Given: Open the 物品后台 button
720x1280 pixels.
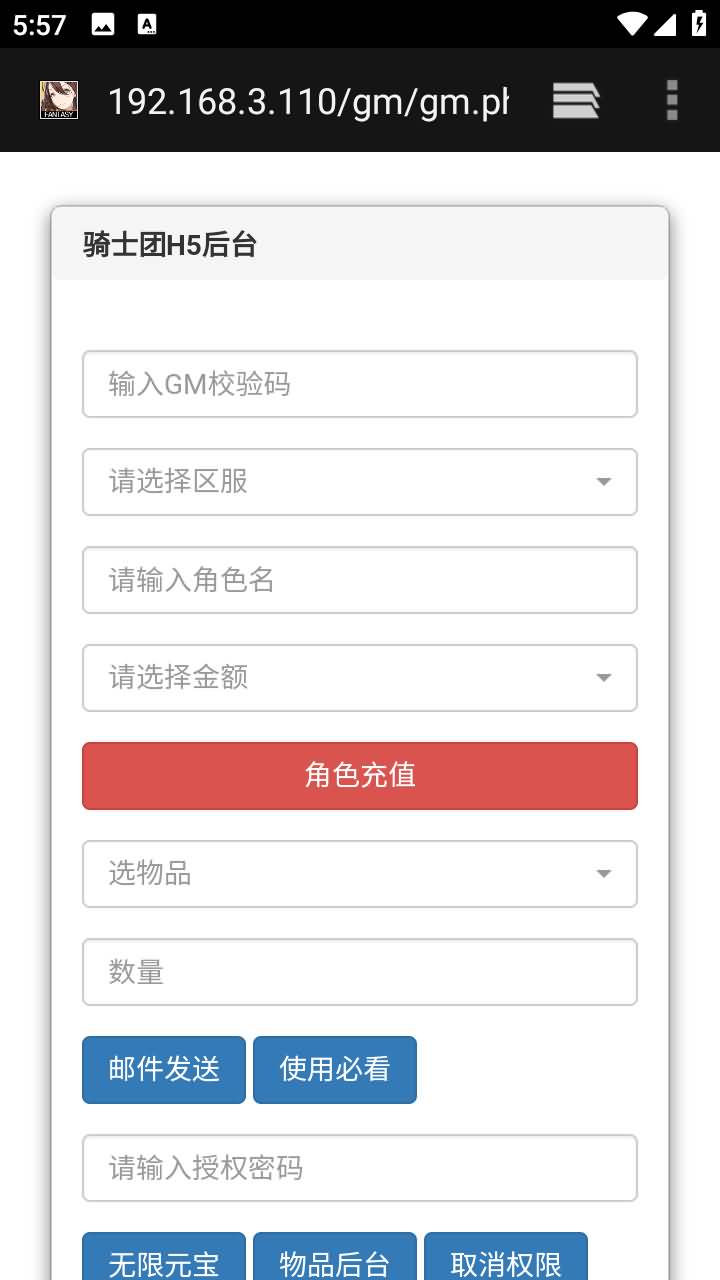Looking at the screenshot, I should pos(335,1257).
